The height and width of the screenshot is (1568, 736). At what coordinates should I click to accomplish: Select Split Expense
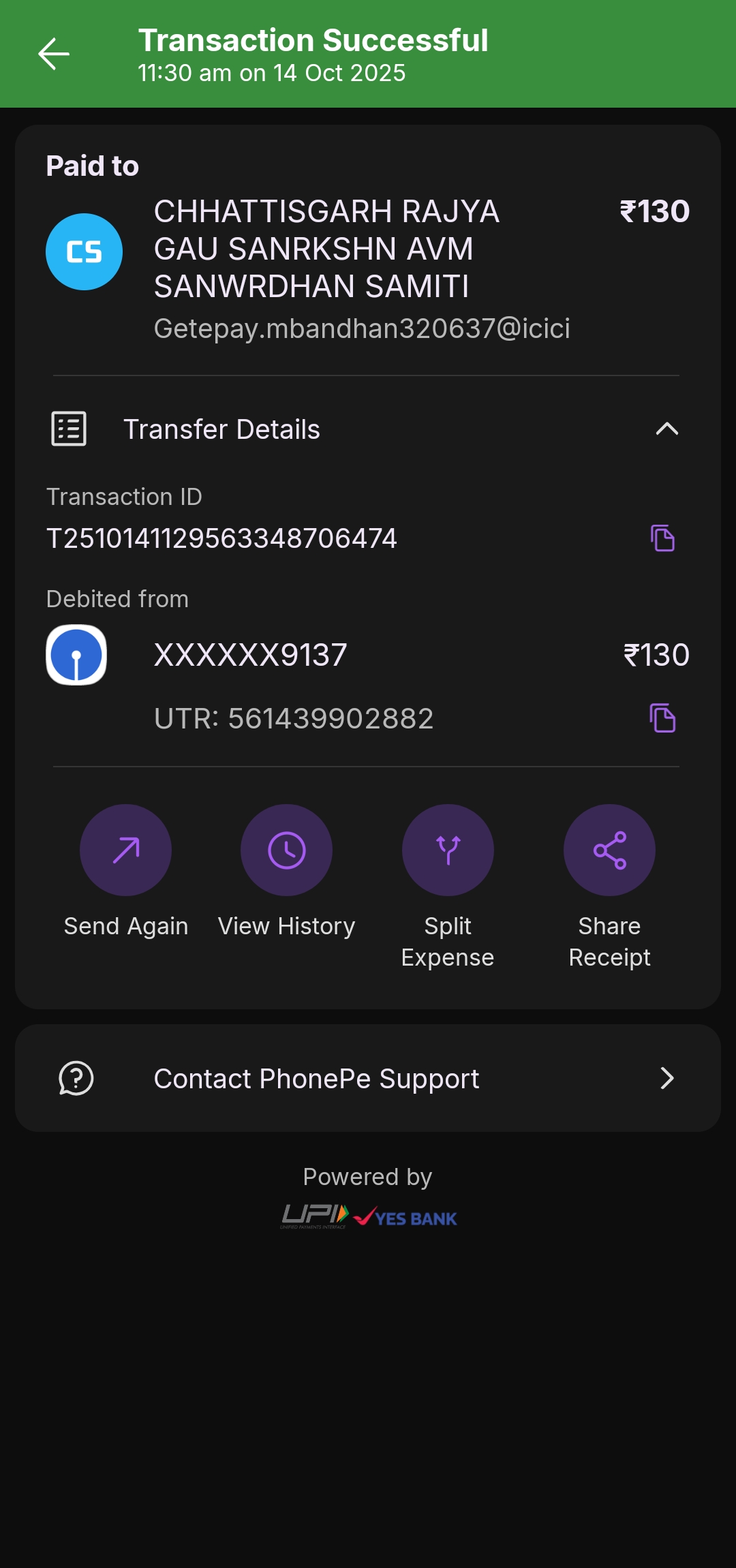pyautogui.click(x=448, y=850)
